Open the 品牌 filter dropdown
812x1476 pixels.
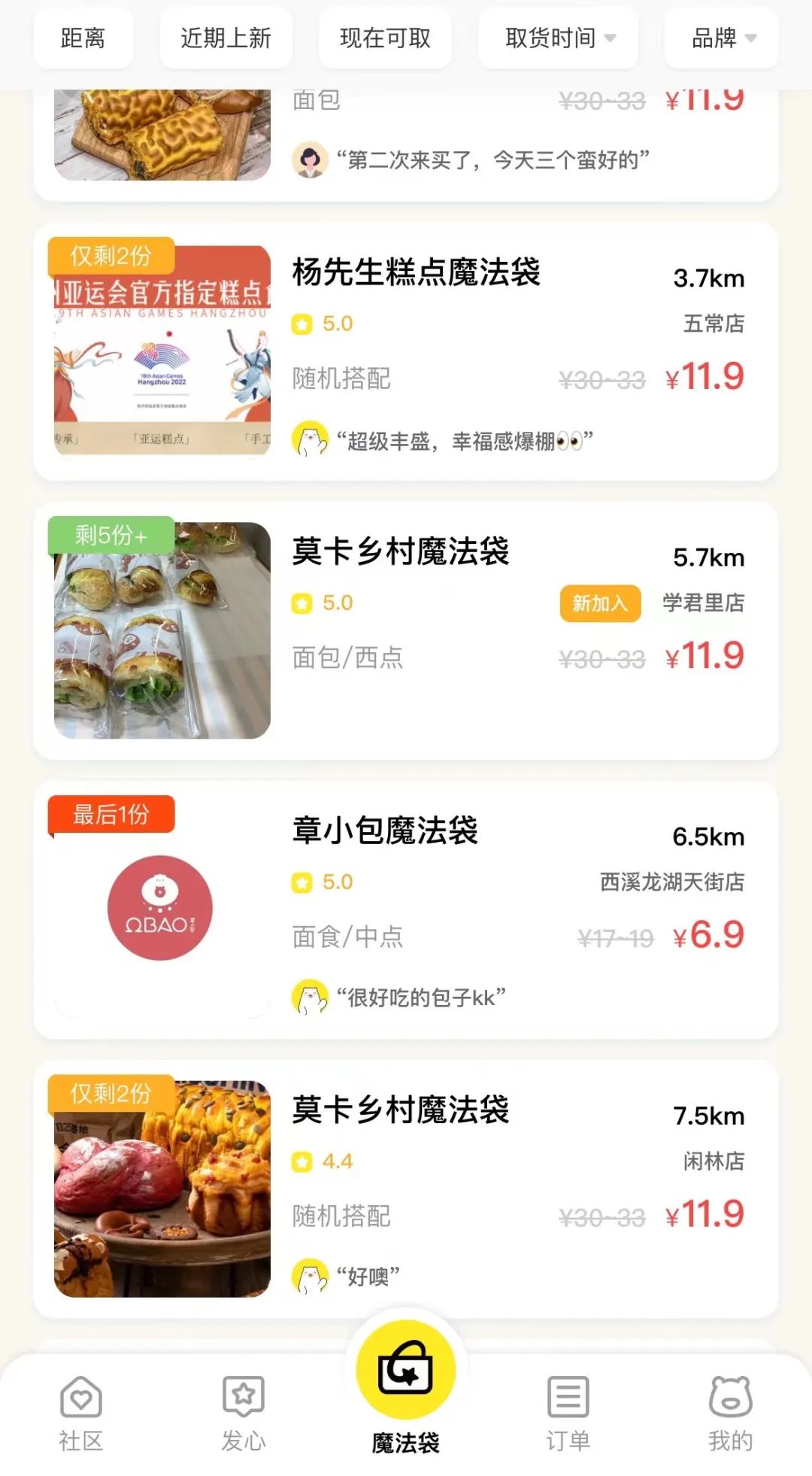pyautogui.click(x=722, y=38)
